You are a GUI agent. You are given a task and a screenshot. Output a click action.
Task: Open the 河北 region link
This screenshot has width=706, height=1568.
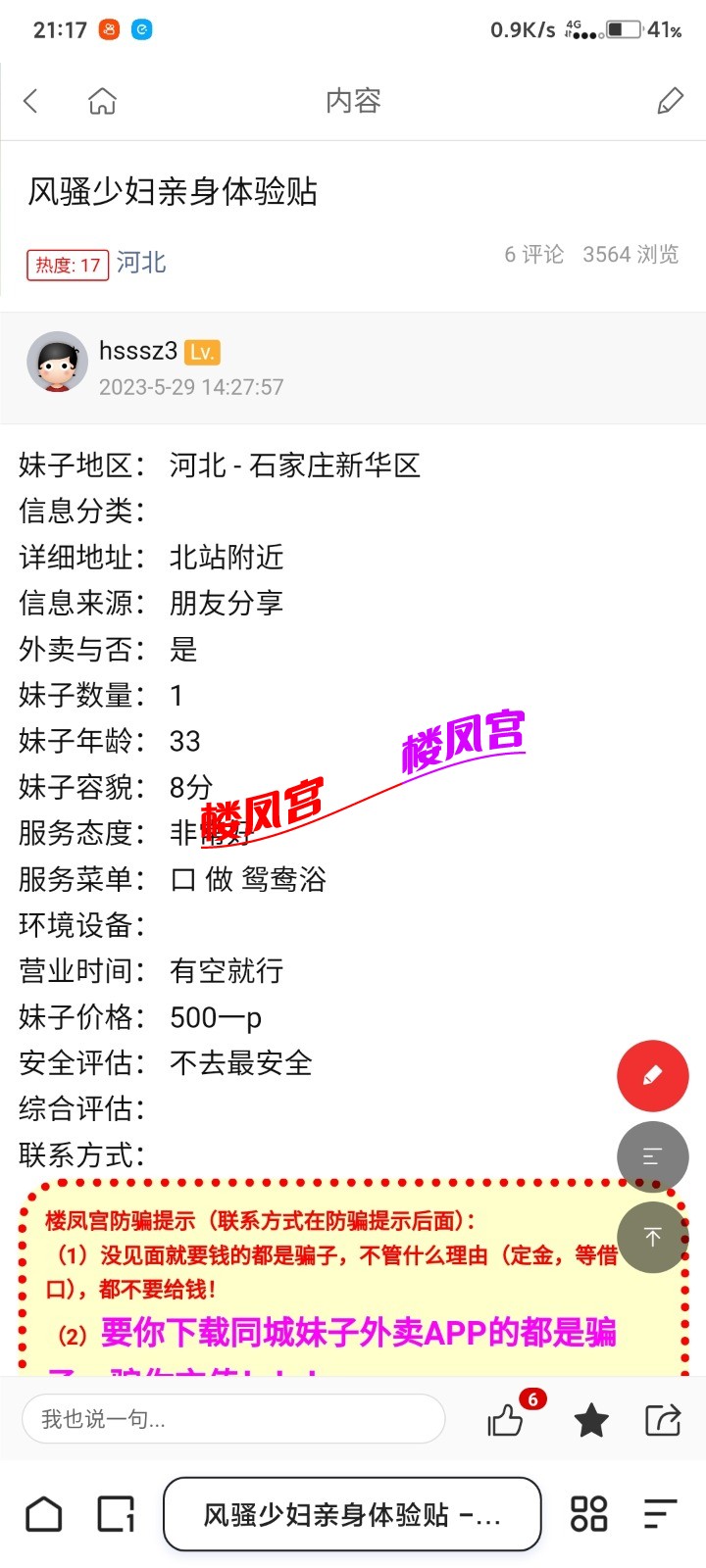click(140, 263)
